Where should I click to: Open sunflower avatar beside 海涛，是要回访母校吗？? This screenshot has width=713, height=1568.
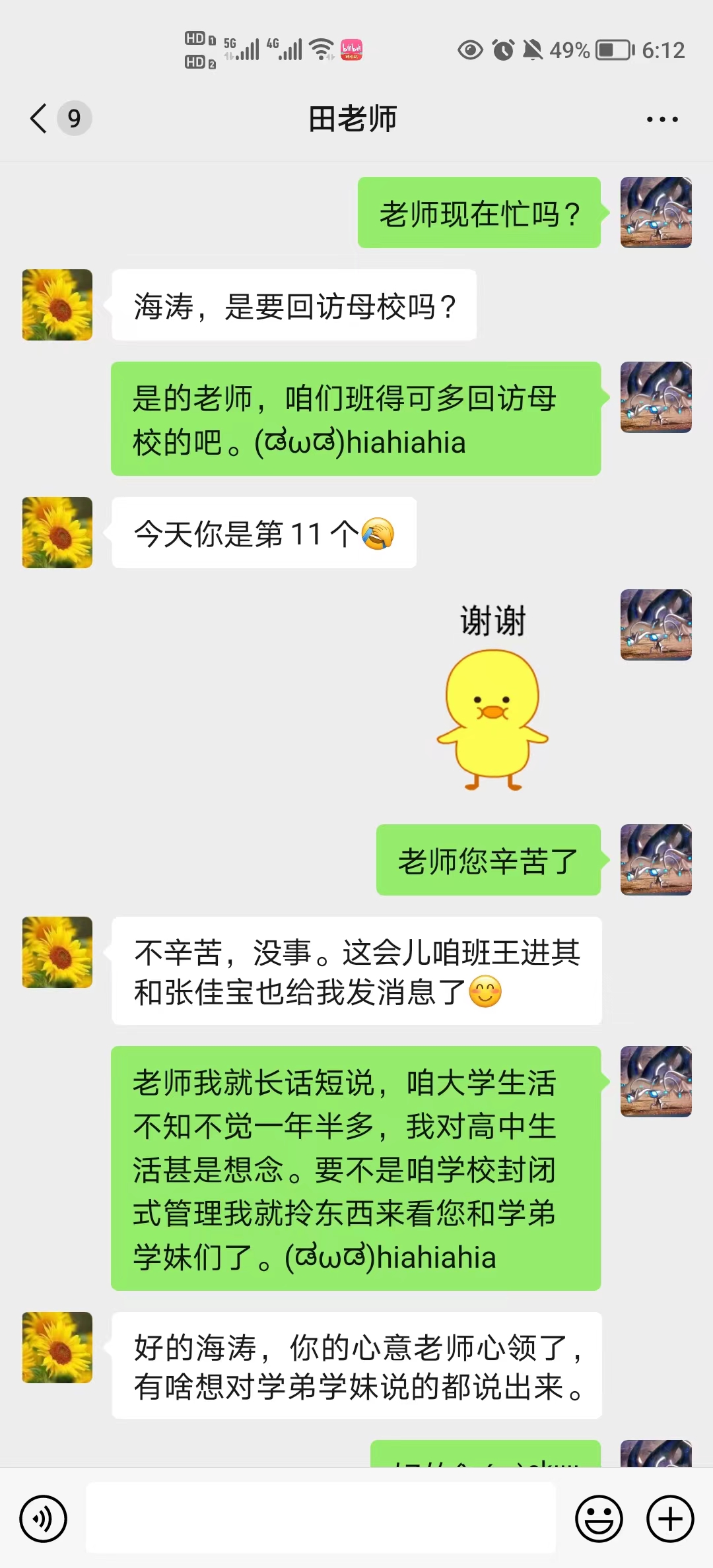[57, 305]
